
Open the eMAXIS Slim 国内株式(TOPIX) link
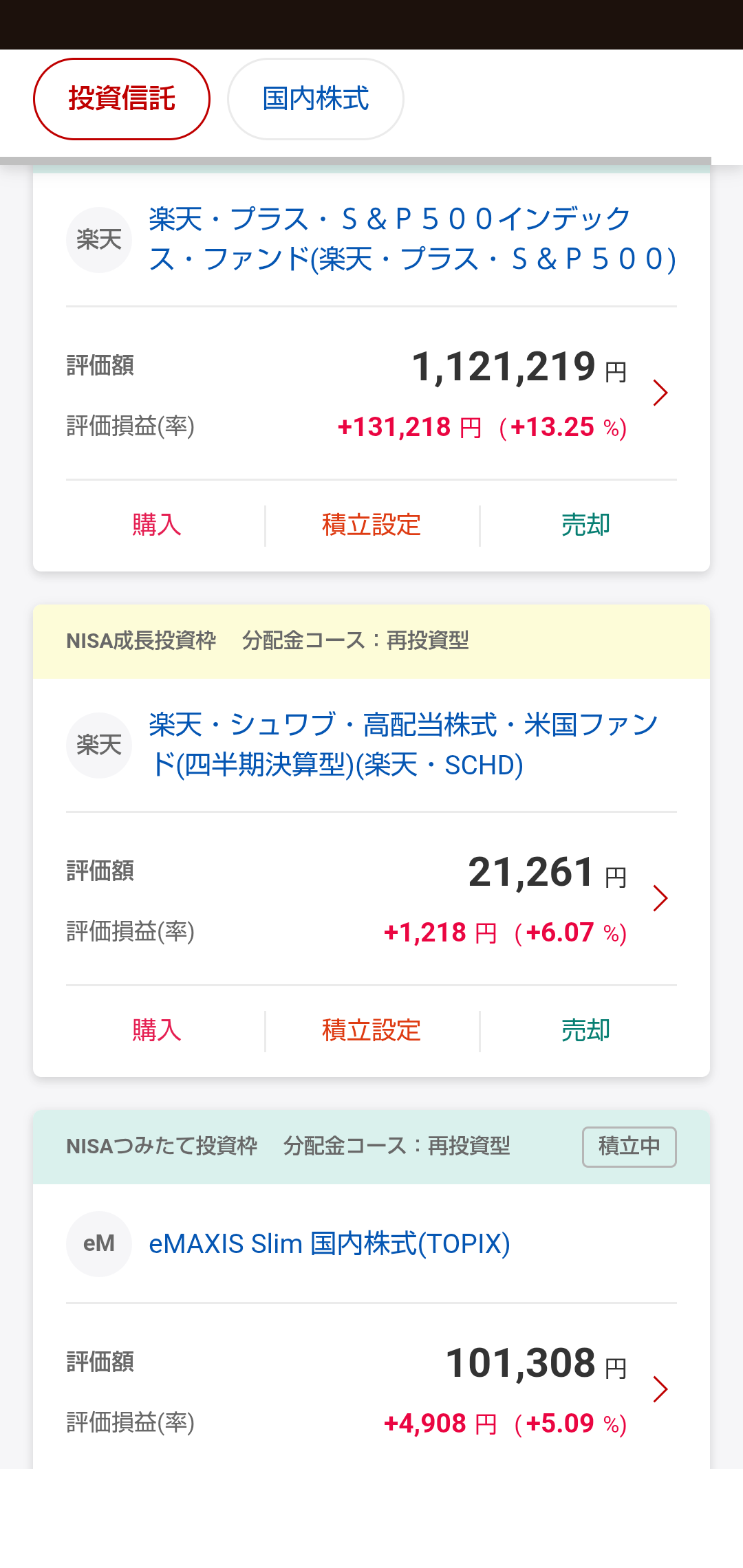pyautogui.click(x=330, y=1244)
